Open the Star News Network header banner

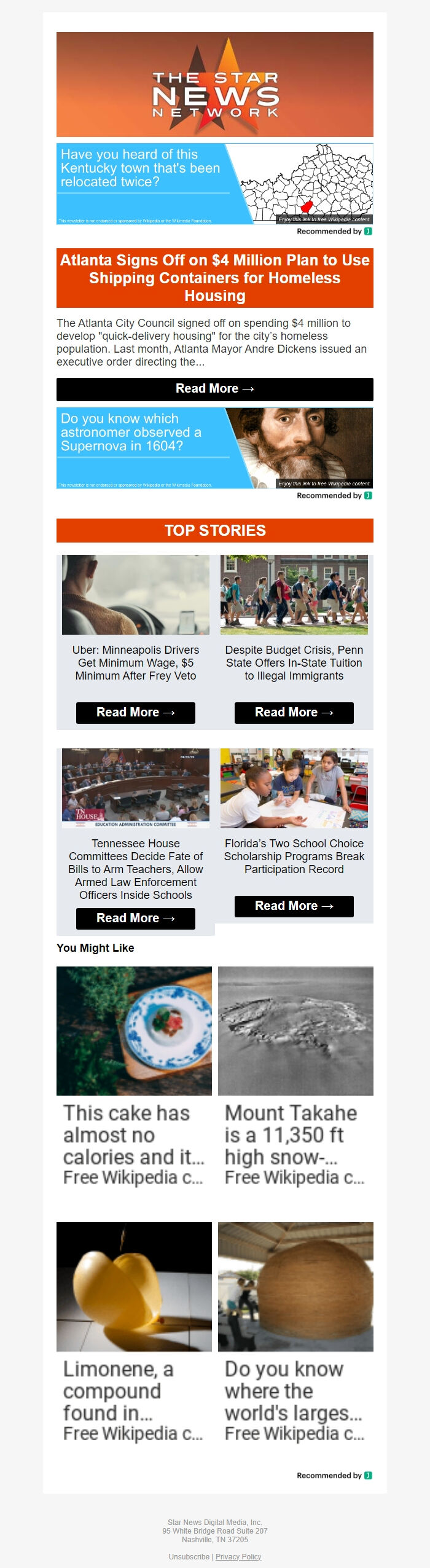[x=214, y=85]
